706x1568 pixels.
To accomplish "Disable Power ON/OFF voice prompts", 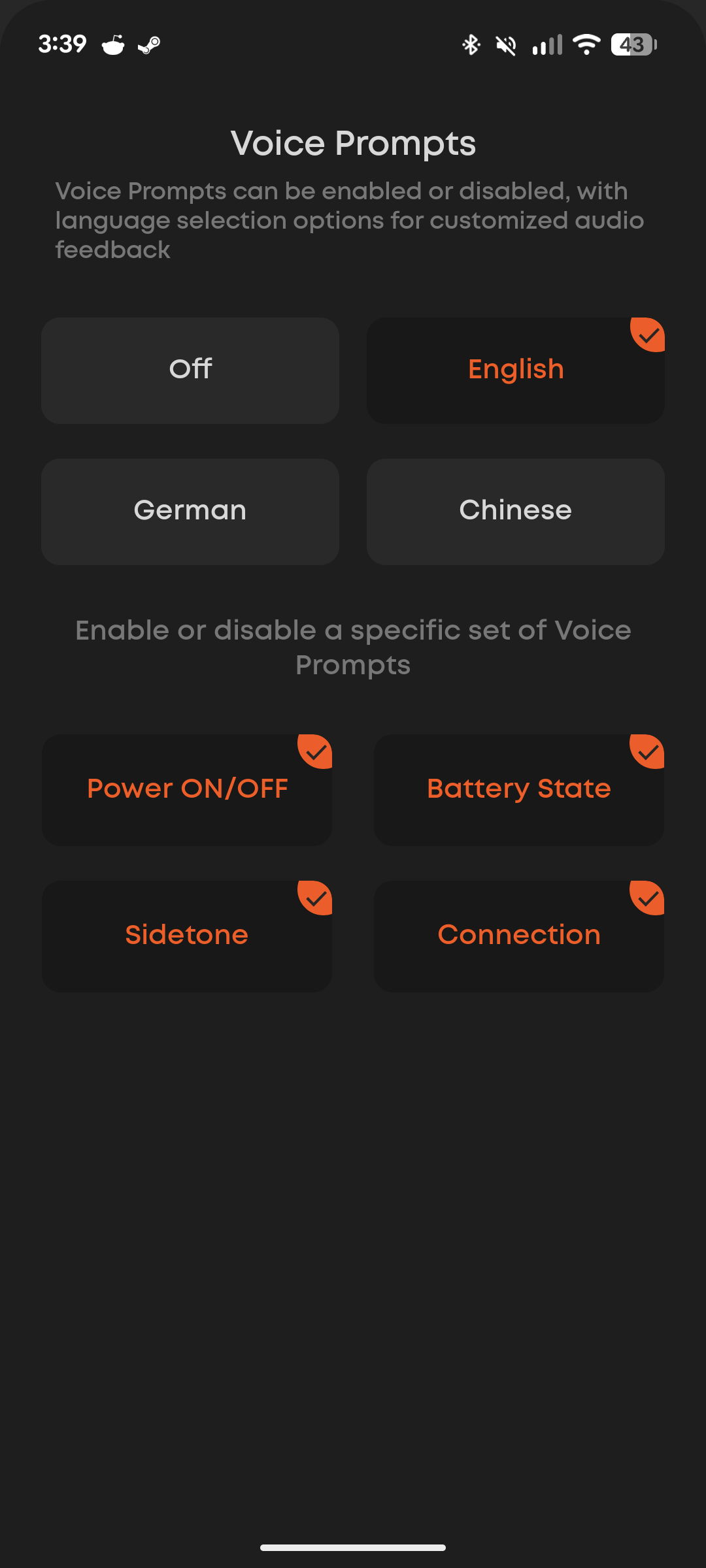I will tap(187, 789).
